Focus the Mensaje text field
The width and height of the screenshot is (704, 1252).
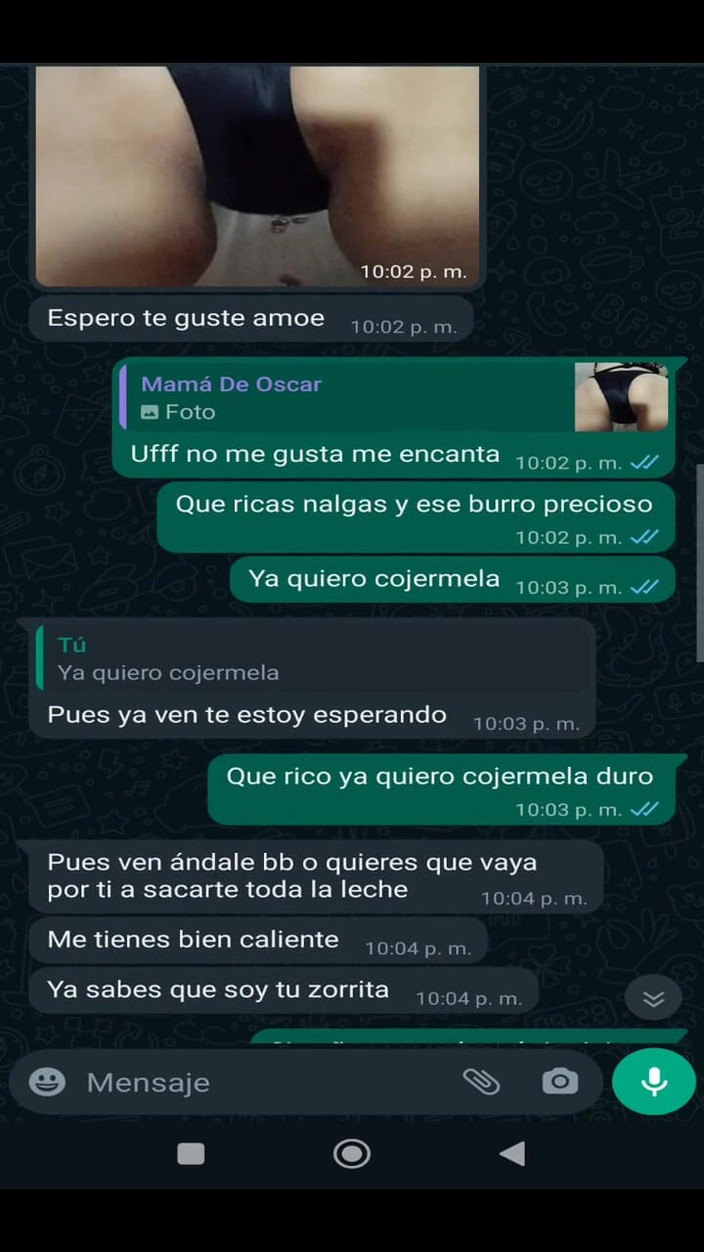click(x=260, y=1082)
